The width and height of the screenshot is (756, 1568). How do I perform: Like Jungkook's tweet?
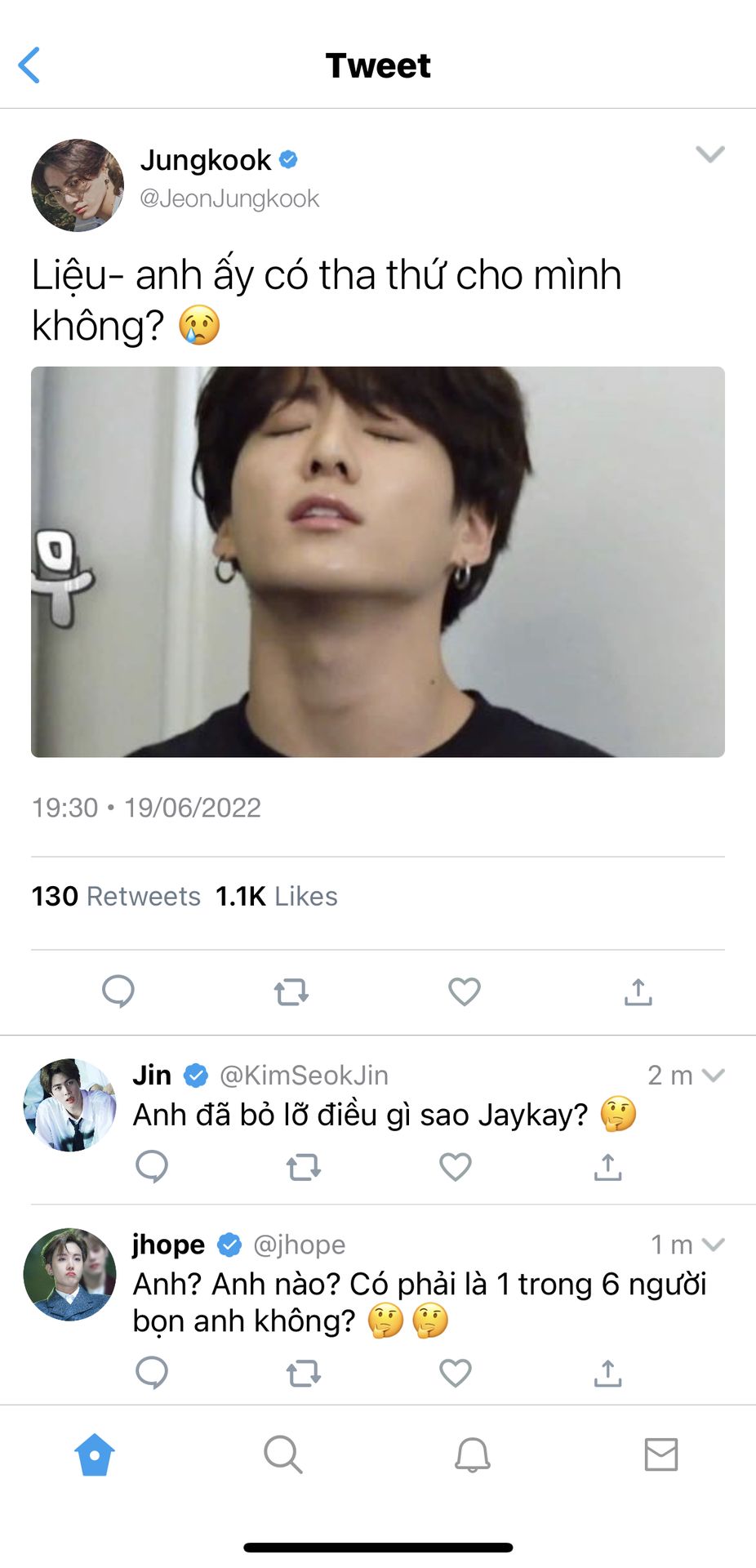[465, 991]
